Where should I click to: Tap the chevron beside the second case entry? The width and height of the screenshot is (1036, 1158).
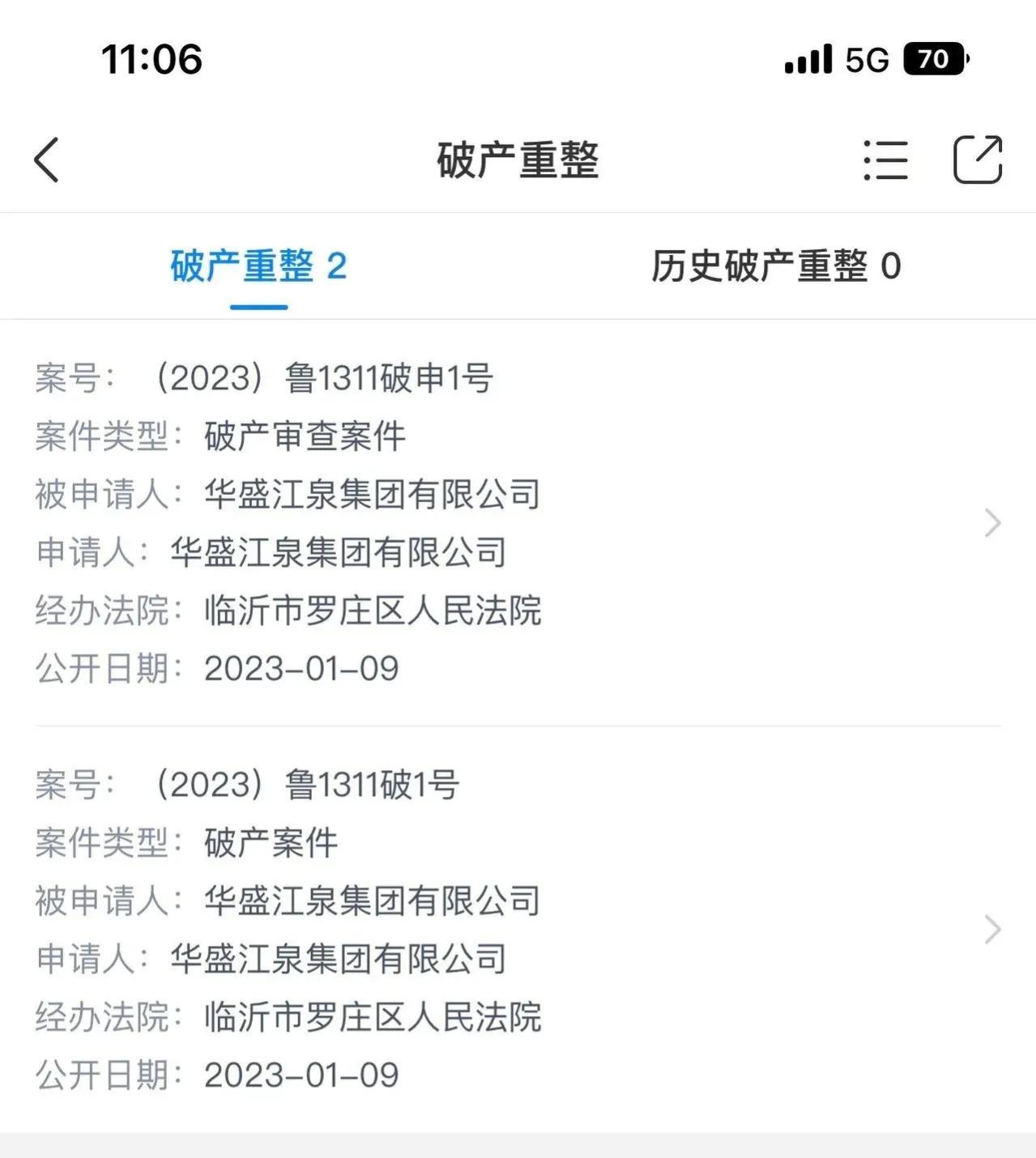click(x=991, y=928)
